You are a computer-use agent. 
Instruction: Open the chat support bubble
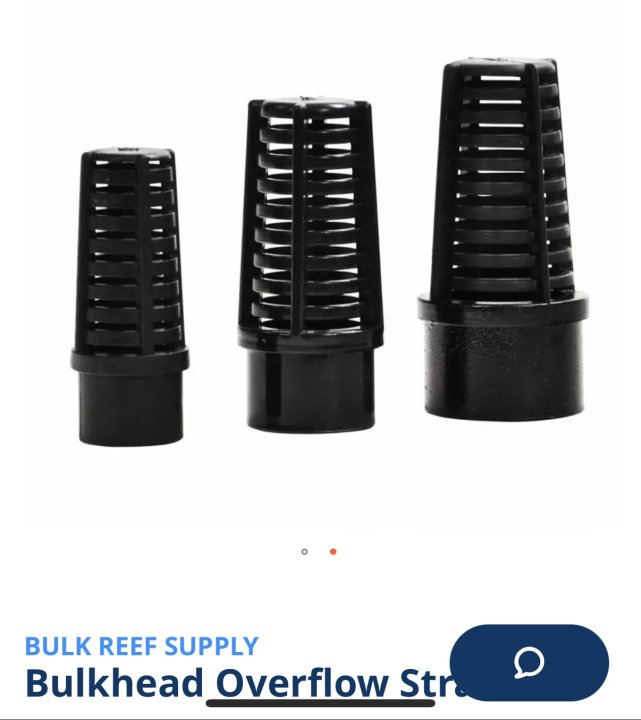tap(529, 663)
